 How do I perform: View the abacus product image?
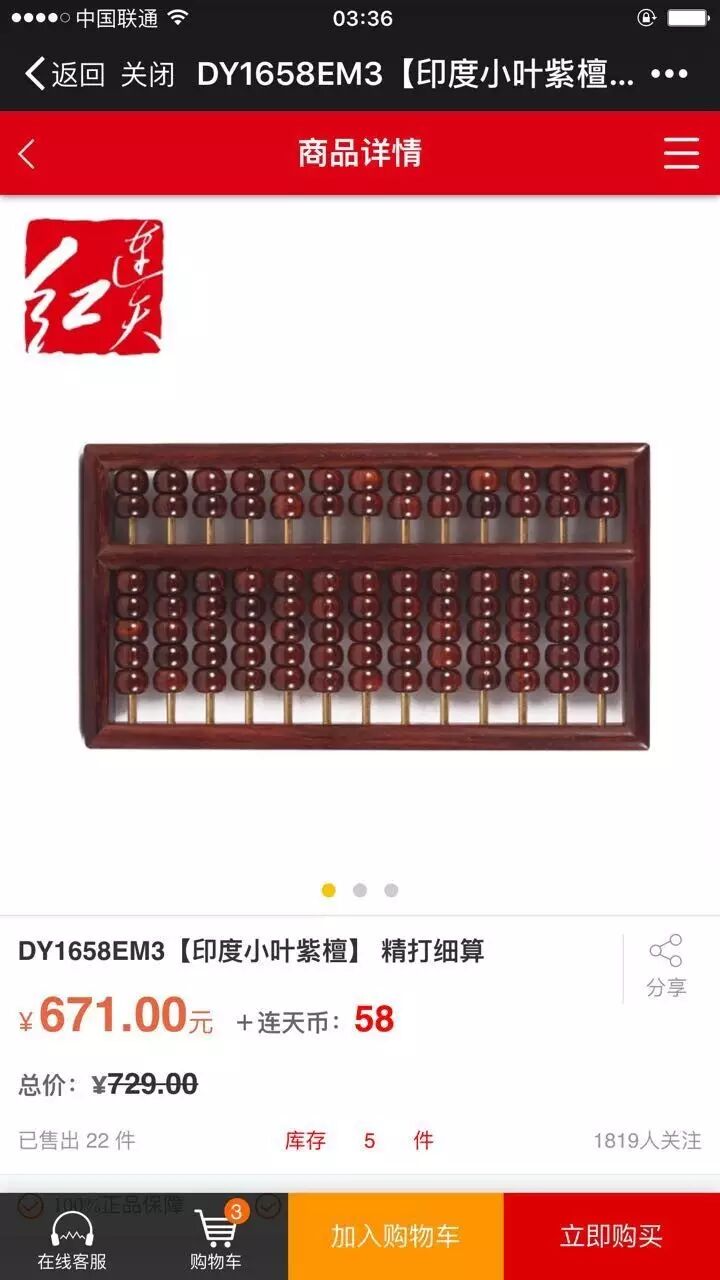coord(365,596)
